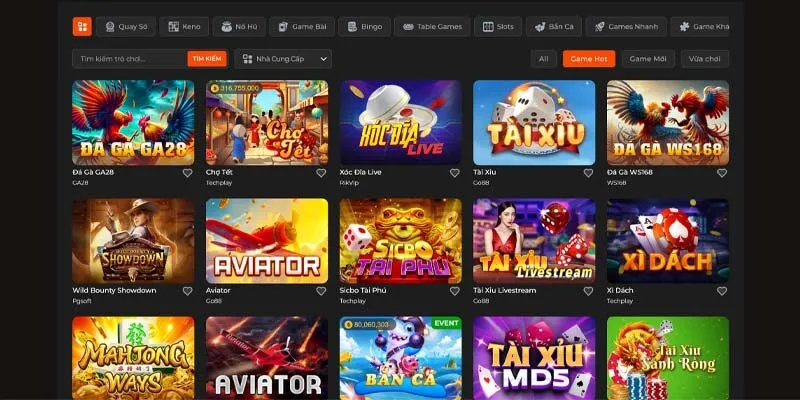Show All games filter
Viewport: 800px width, 400px height.
click(x=543, y=59)
